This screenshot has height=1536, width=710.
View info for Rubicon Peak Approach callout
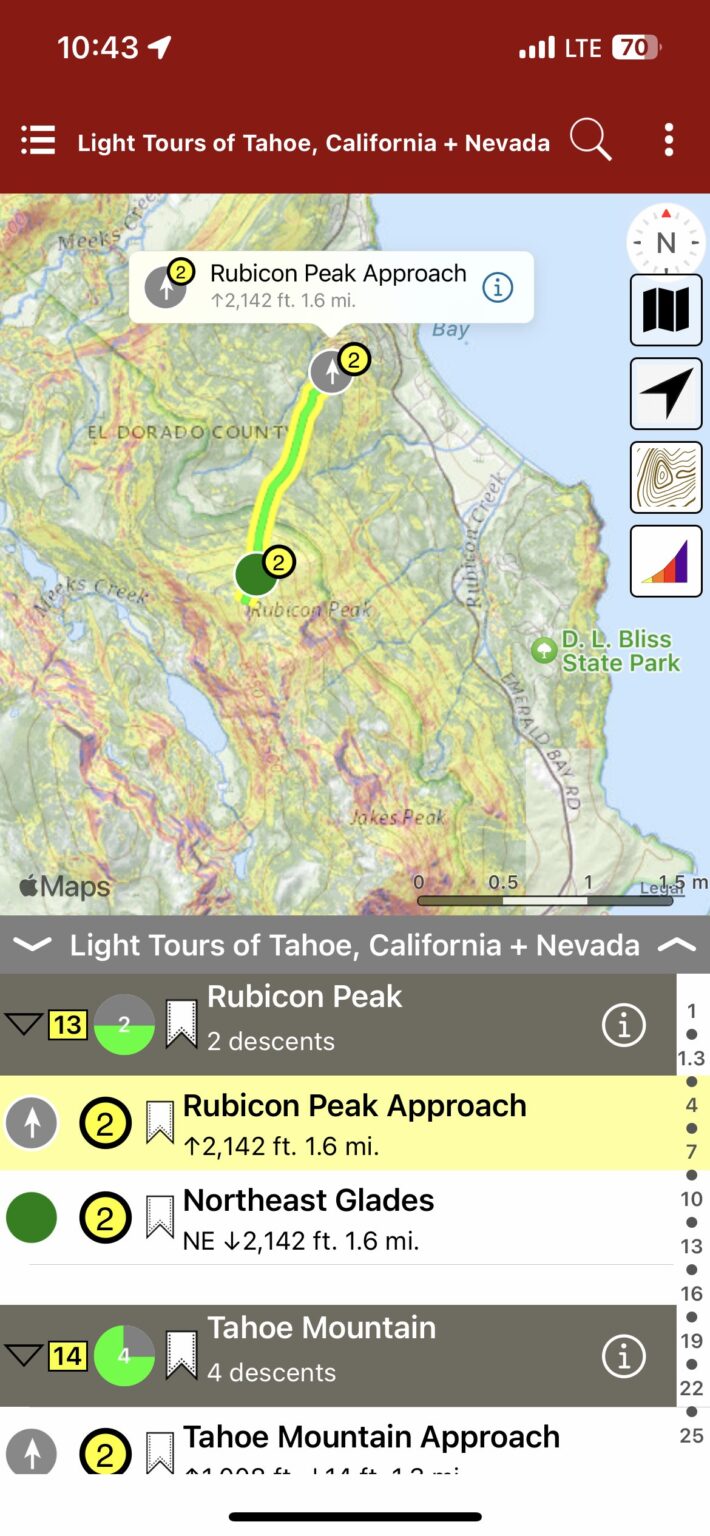(x=497, y=288)
